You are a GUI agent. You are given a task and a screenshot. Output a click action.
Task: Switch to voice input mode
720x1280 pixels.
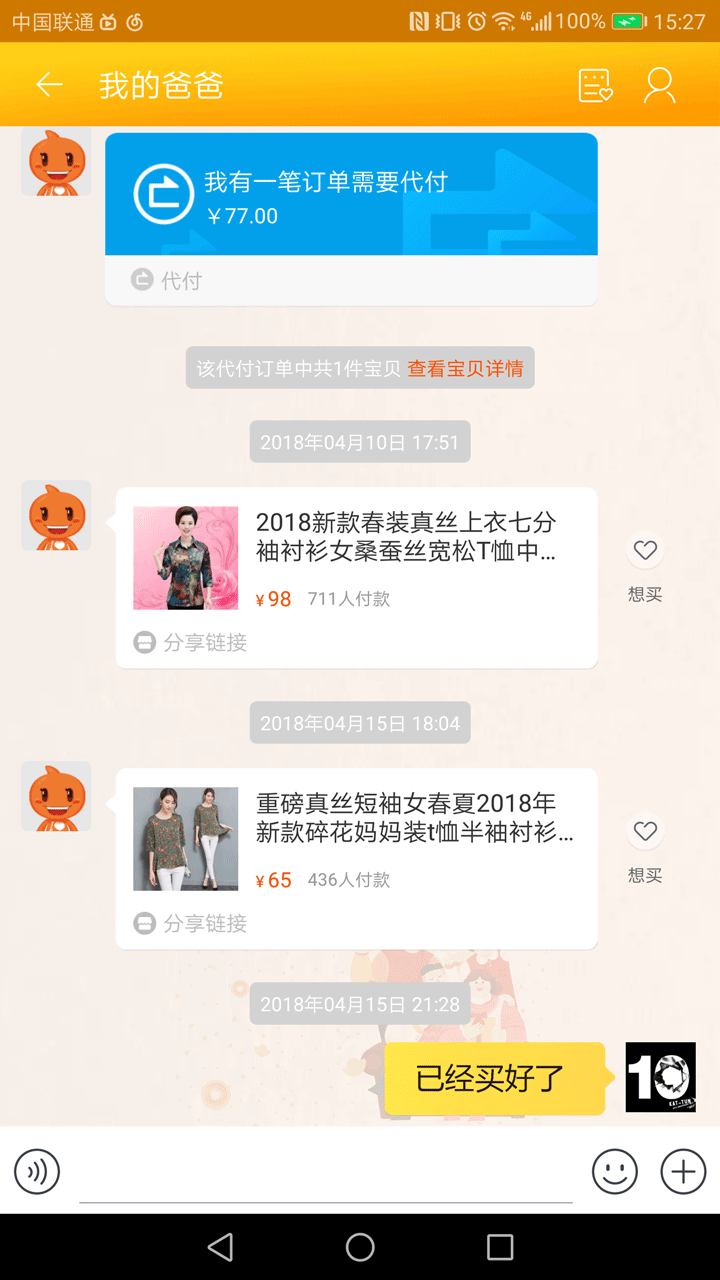tap(37, 1171)
